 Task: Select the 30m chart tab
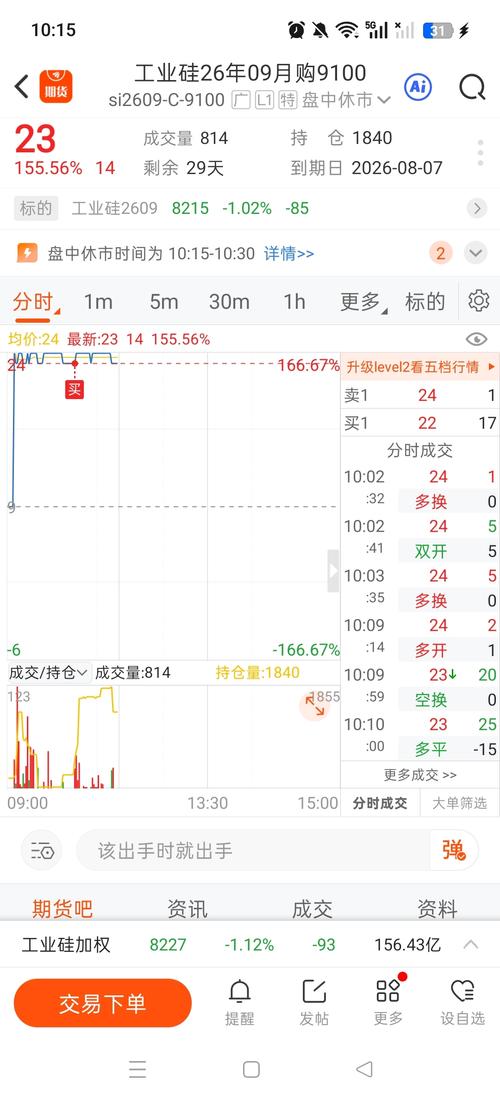pyautogui.click(x=229, y=302)
